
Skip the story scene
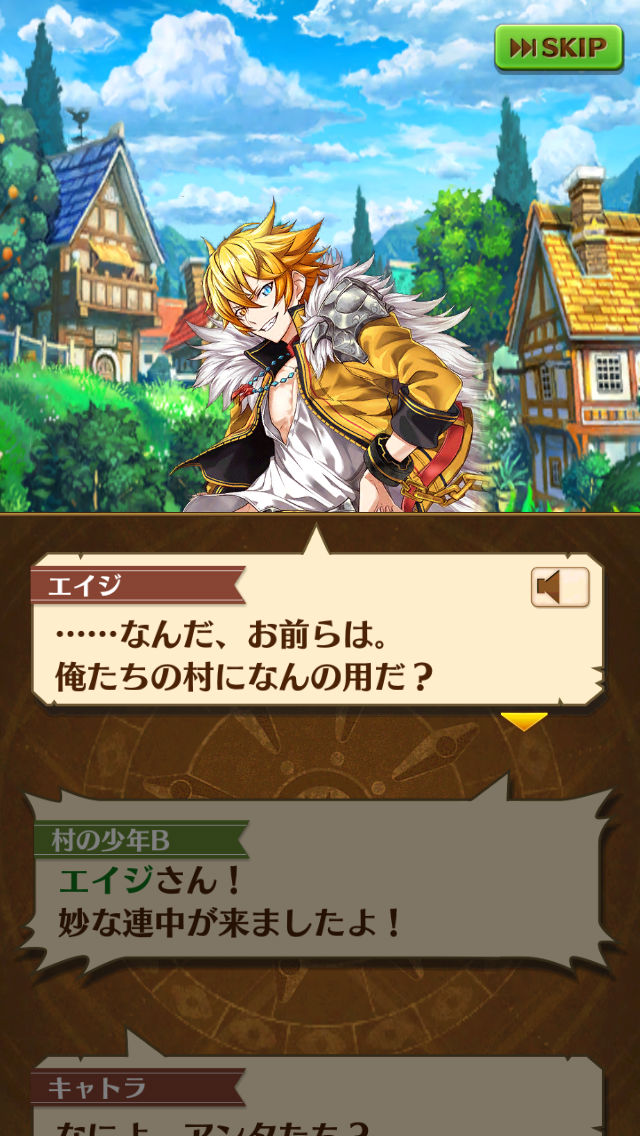558,47
